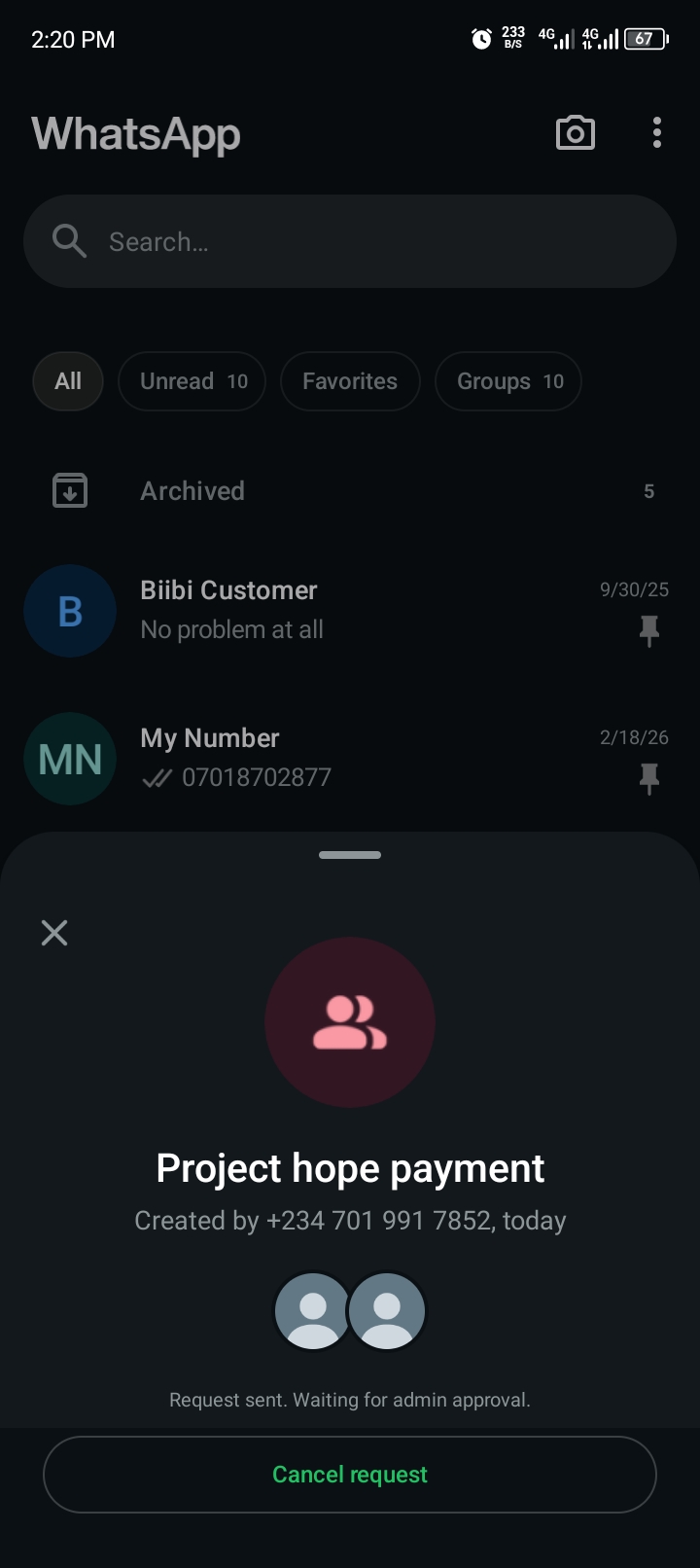Open the My Number chat
The image size is (700, 1568).
click(350, 759)
